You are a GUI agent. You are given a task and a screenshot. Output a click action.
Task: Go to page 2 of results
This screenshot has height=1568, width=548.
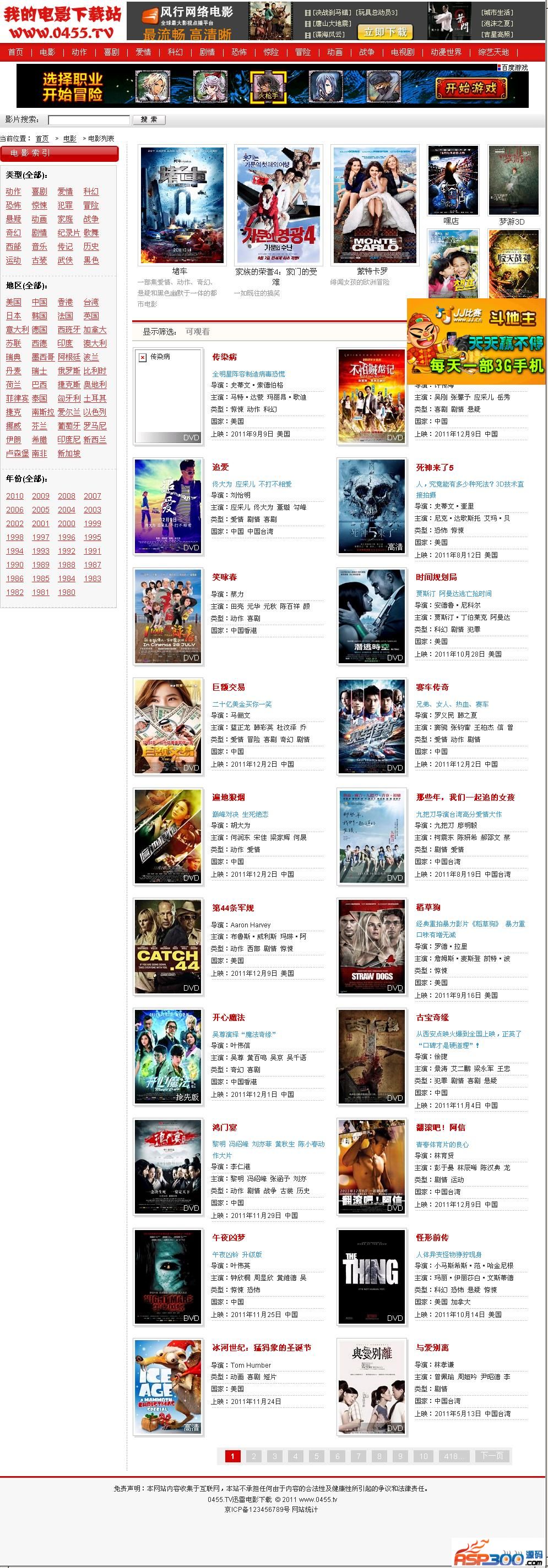pos(254,1456)
